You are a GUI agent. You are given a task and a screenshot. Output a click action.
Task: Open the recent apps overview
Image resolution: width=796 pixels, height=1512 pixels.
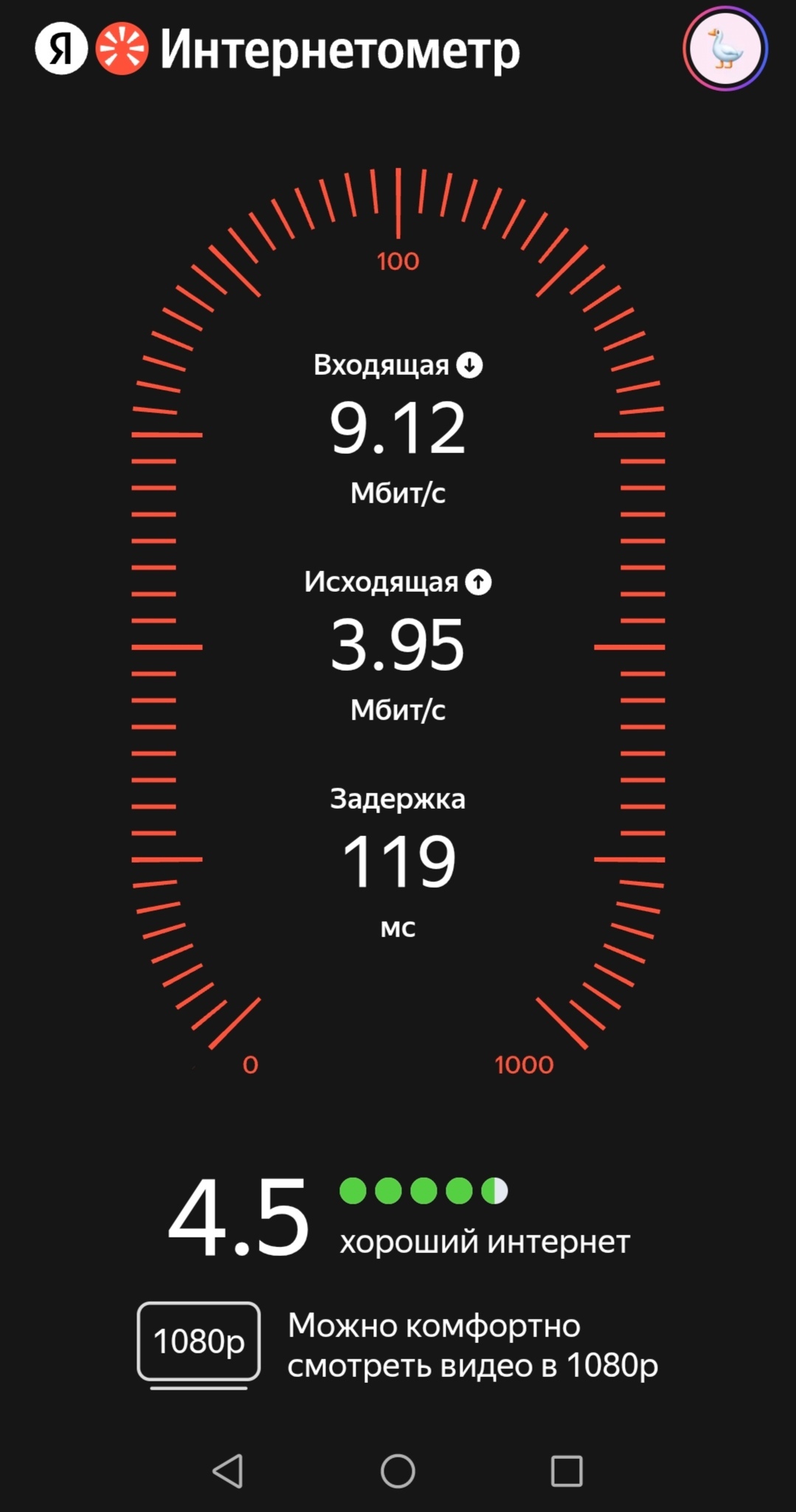click(x=567, y=1471)
